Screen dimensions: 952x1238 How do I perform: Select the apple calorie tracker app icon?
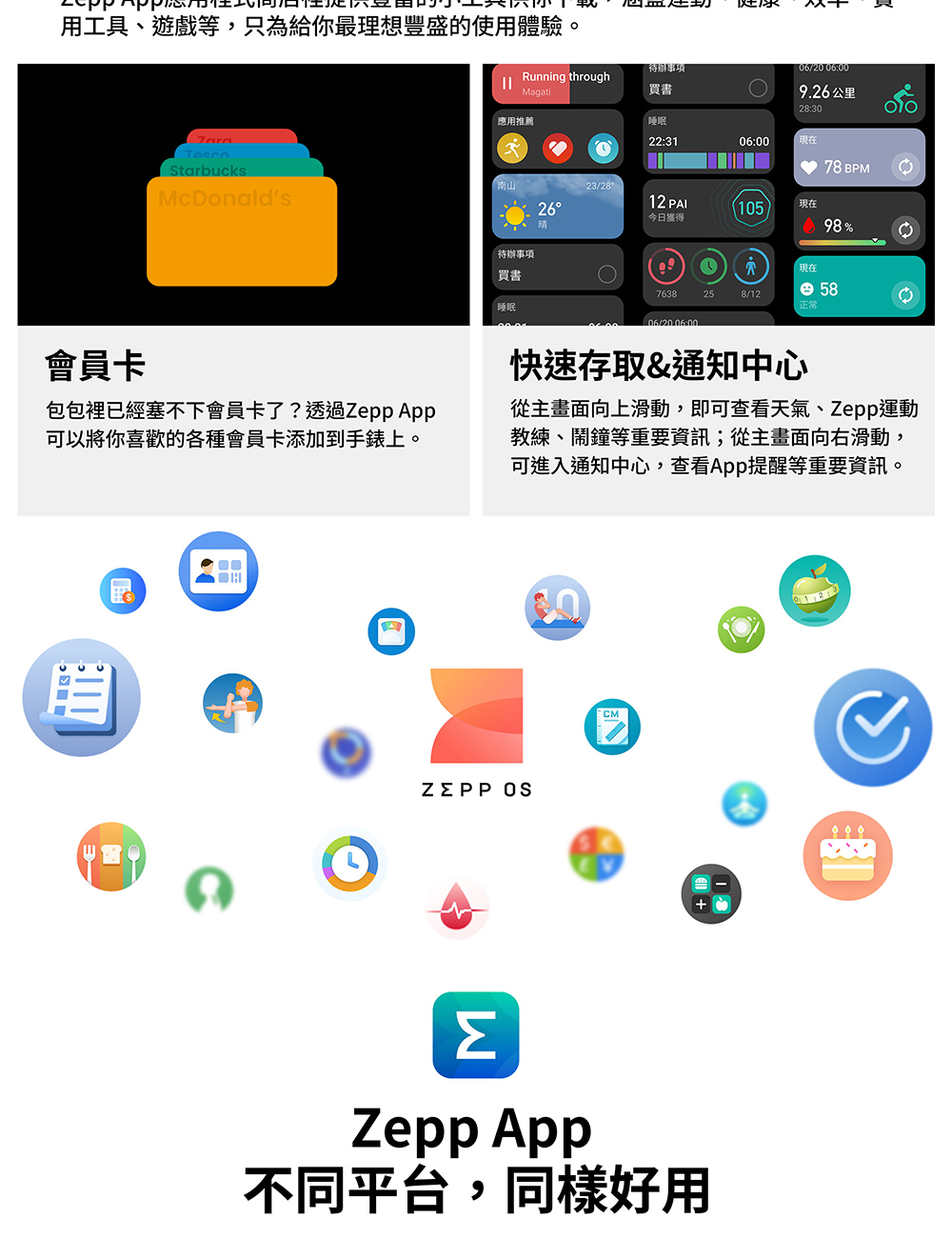click(814, 590)
